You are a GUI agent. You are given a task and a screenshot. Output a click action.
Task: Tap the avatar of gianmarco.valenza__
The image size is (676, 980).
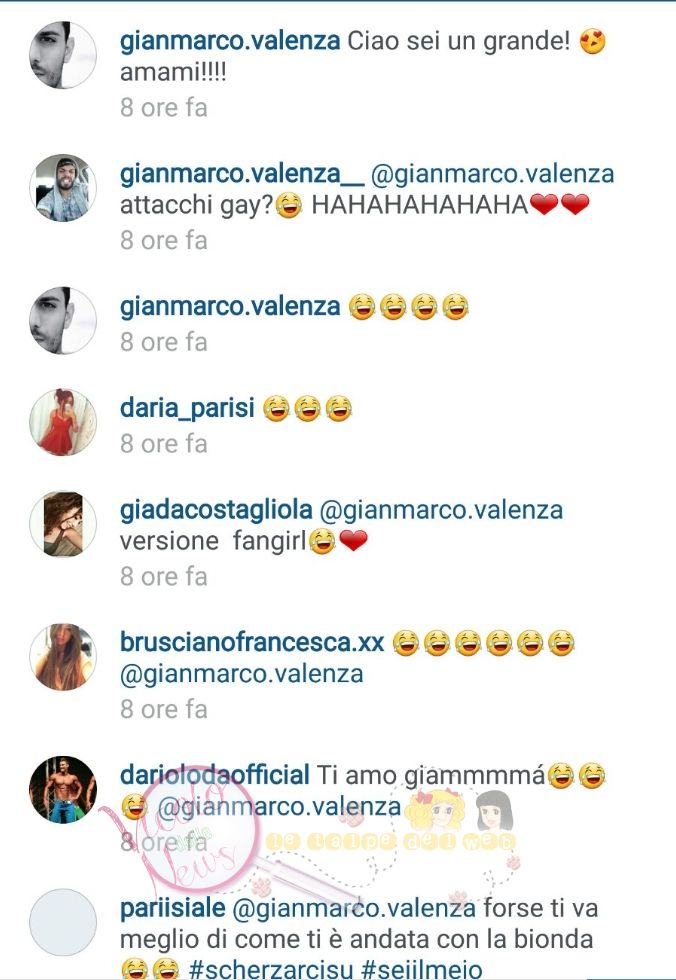point(63,188)
